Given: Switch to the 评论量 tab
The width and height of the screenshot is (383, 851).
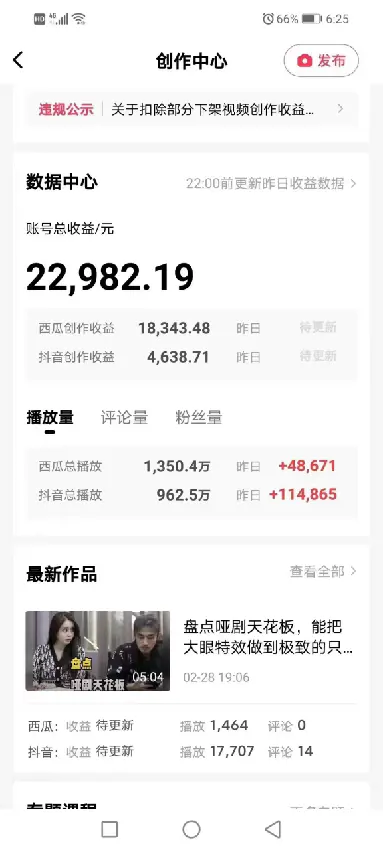Looking at the screenshot, I should 124,417.
